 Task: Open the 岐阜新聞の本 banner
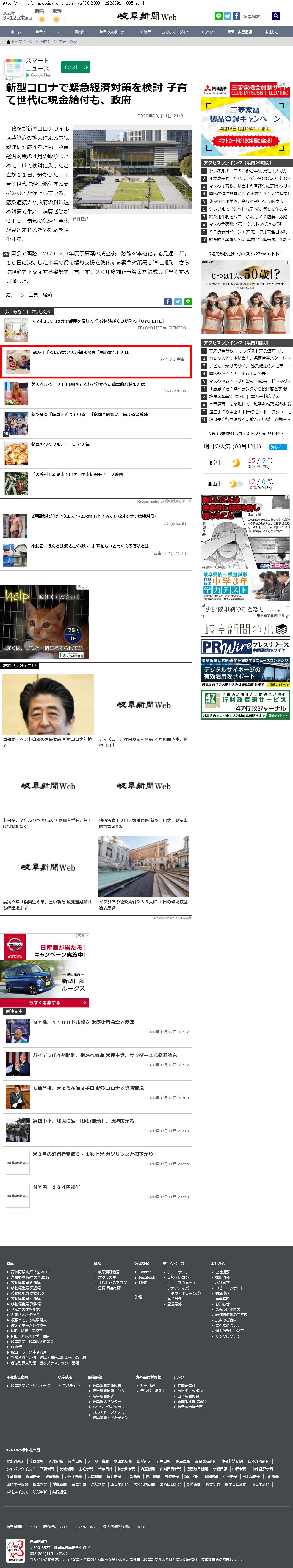(x=245, y=629)
